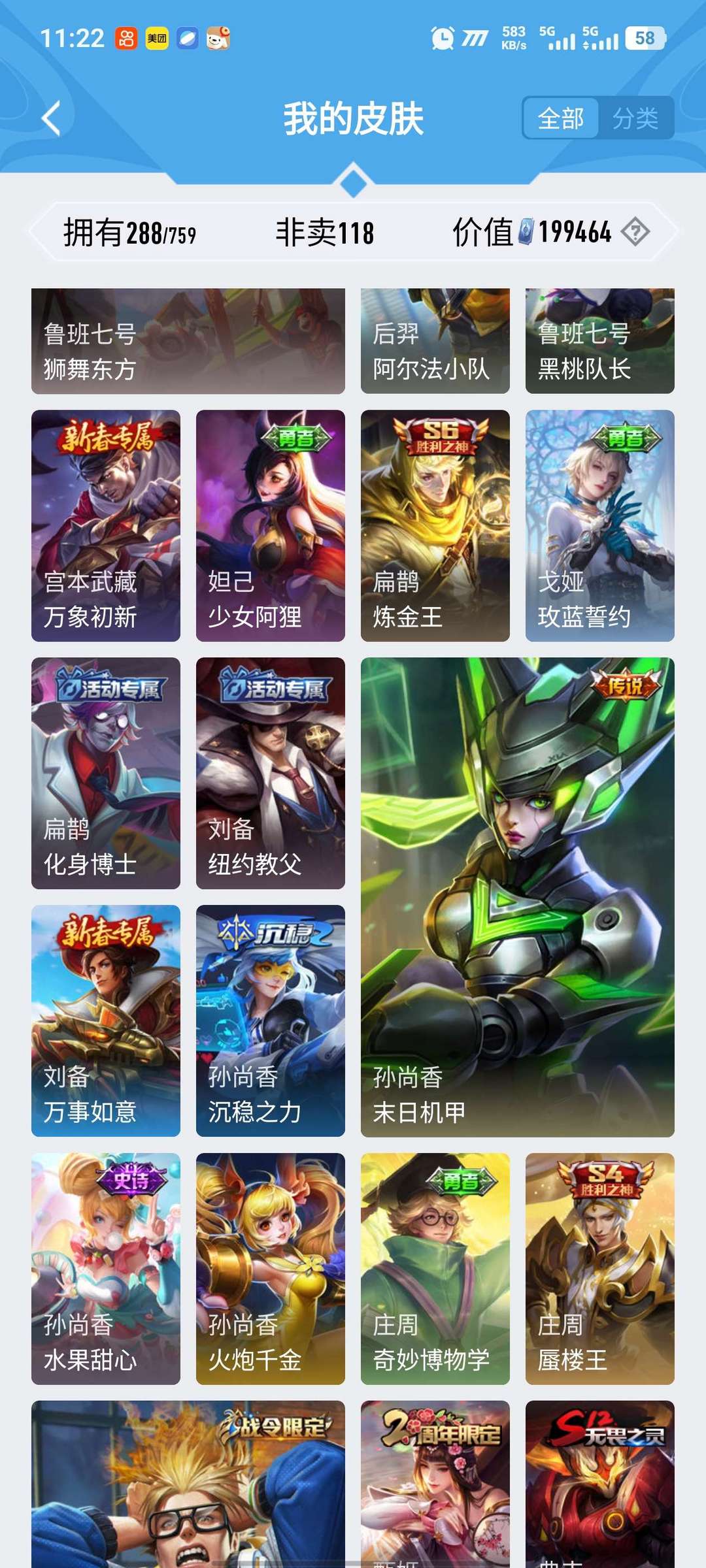View the 戈娅 玫蓝誓约 skin

(599, 529)
